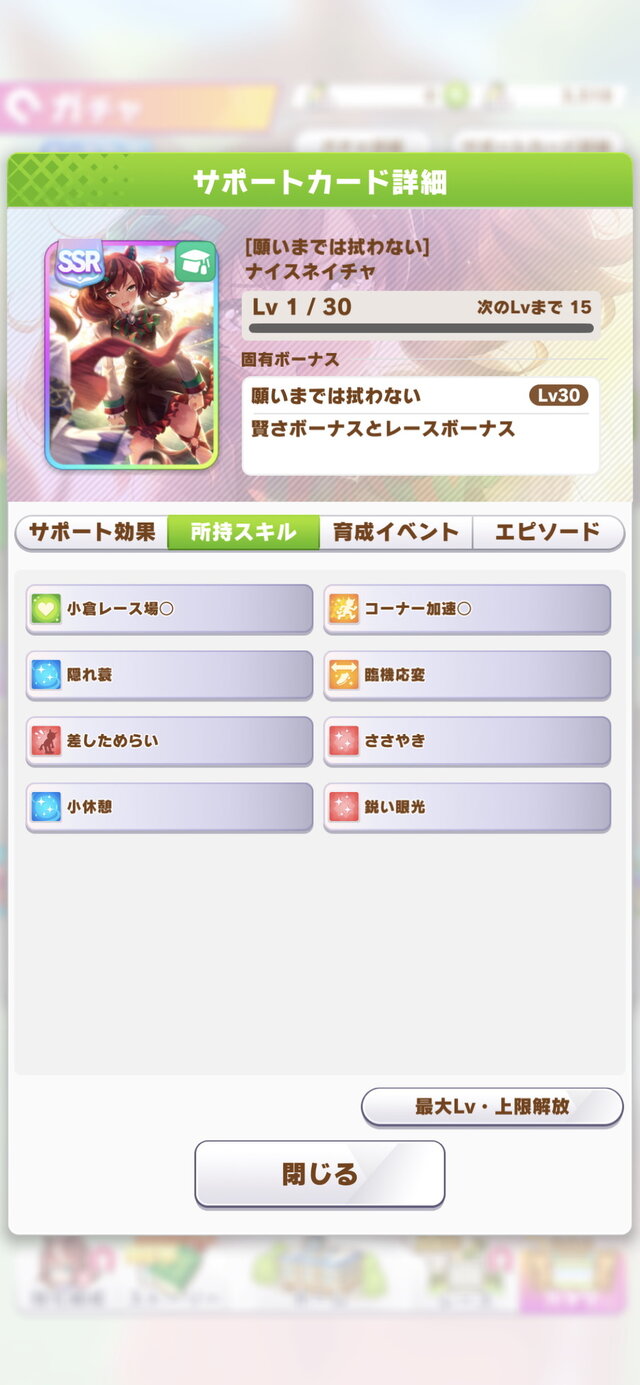Tap the 最大Lv・上限解放 button
640x1385 pixels.
click(492, 1107)
